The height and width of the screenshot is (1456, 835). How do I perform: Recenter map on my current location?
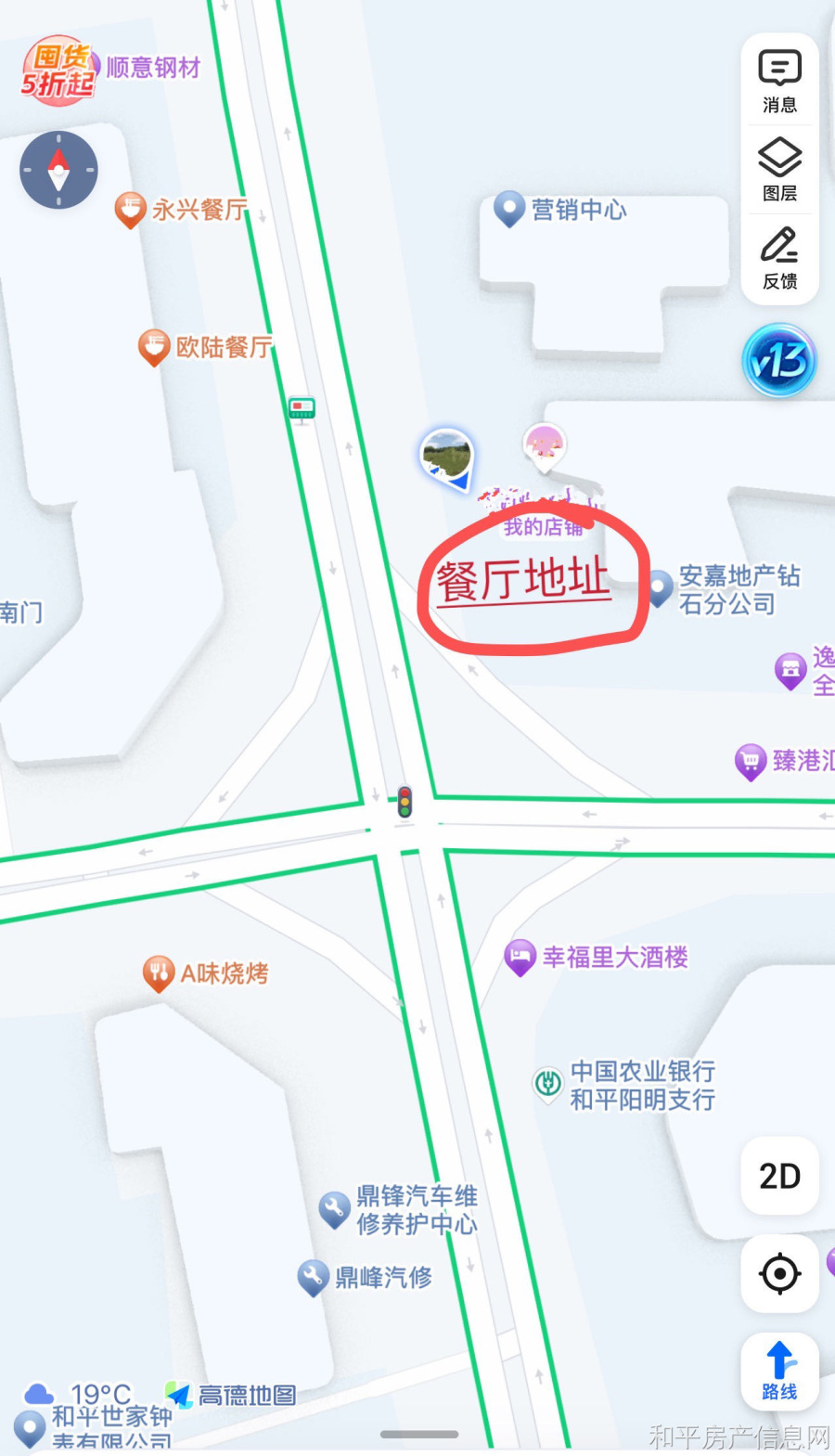tap(779, 1273)
